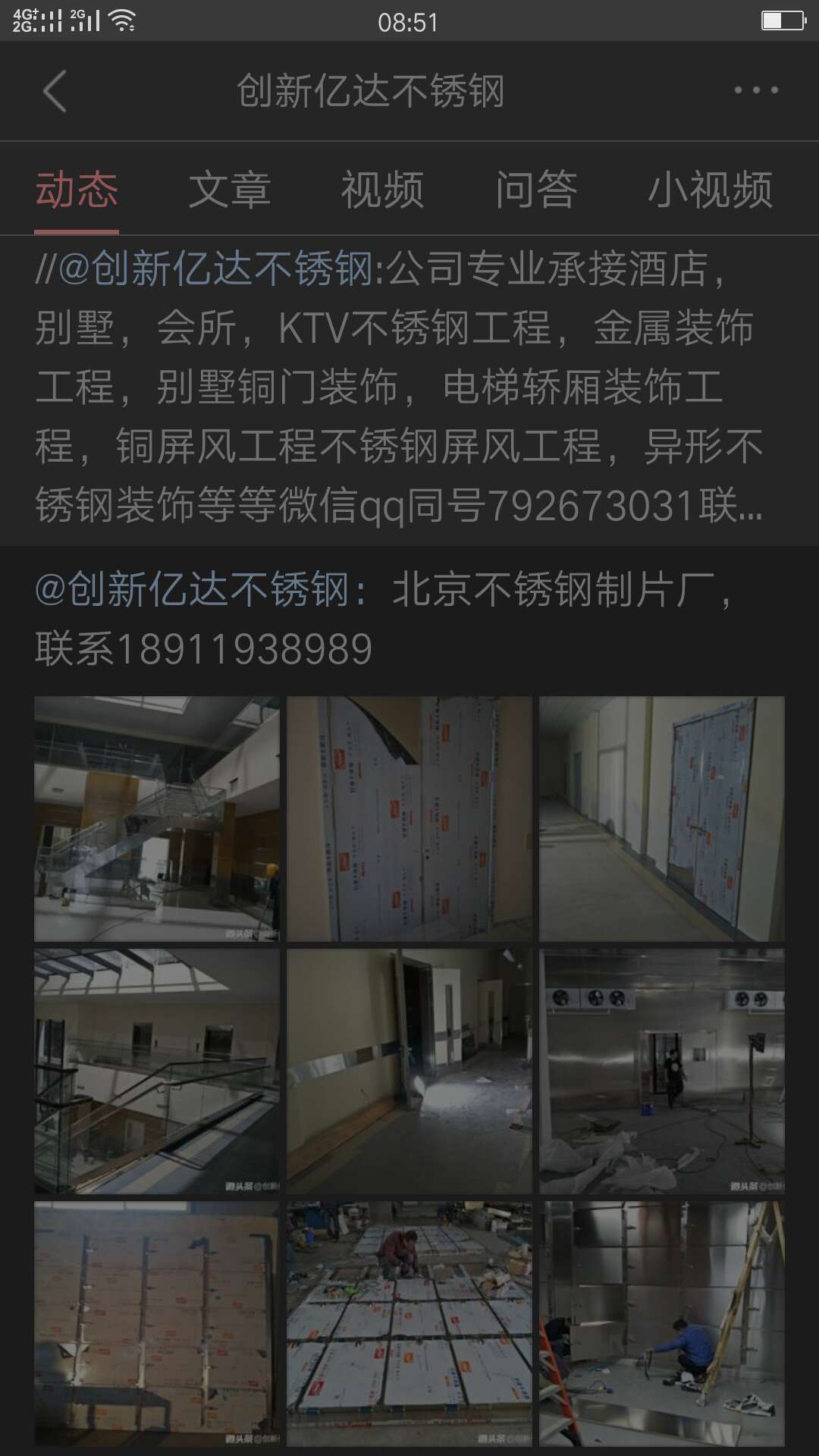Switch to the 文章 tab
The image size is (819, 1456).
pos(229,190)
